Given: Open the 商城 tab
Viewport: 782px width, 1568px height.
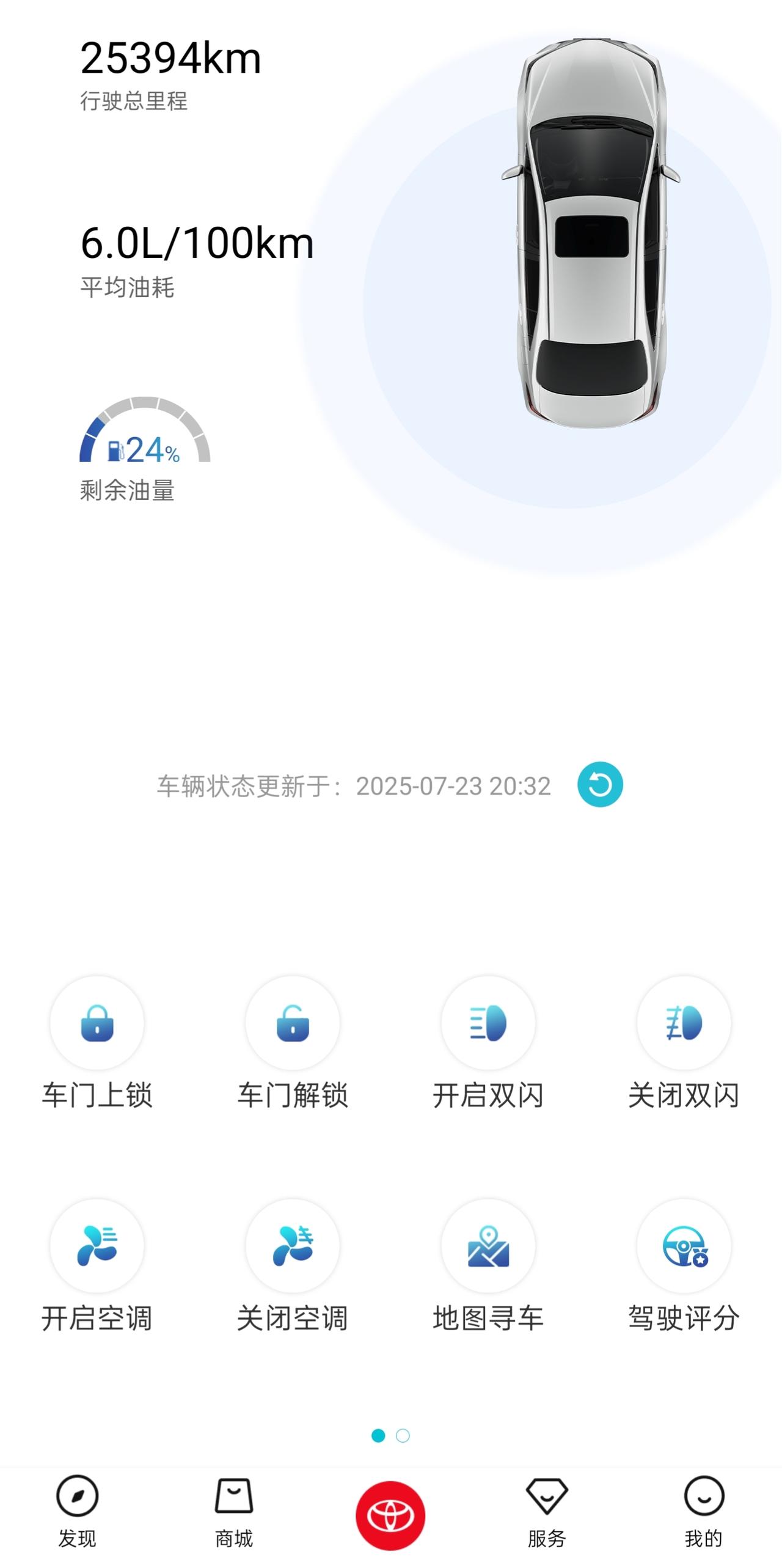Looking at the screenshot, I should [x=234, y=1509].
